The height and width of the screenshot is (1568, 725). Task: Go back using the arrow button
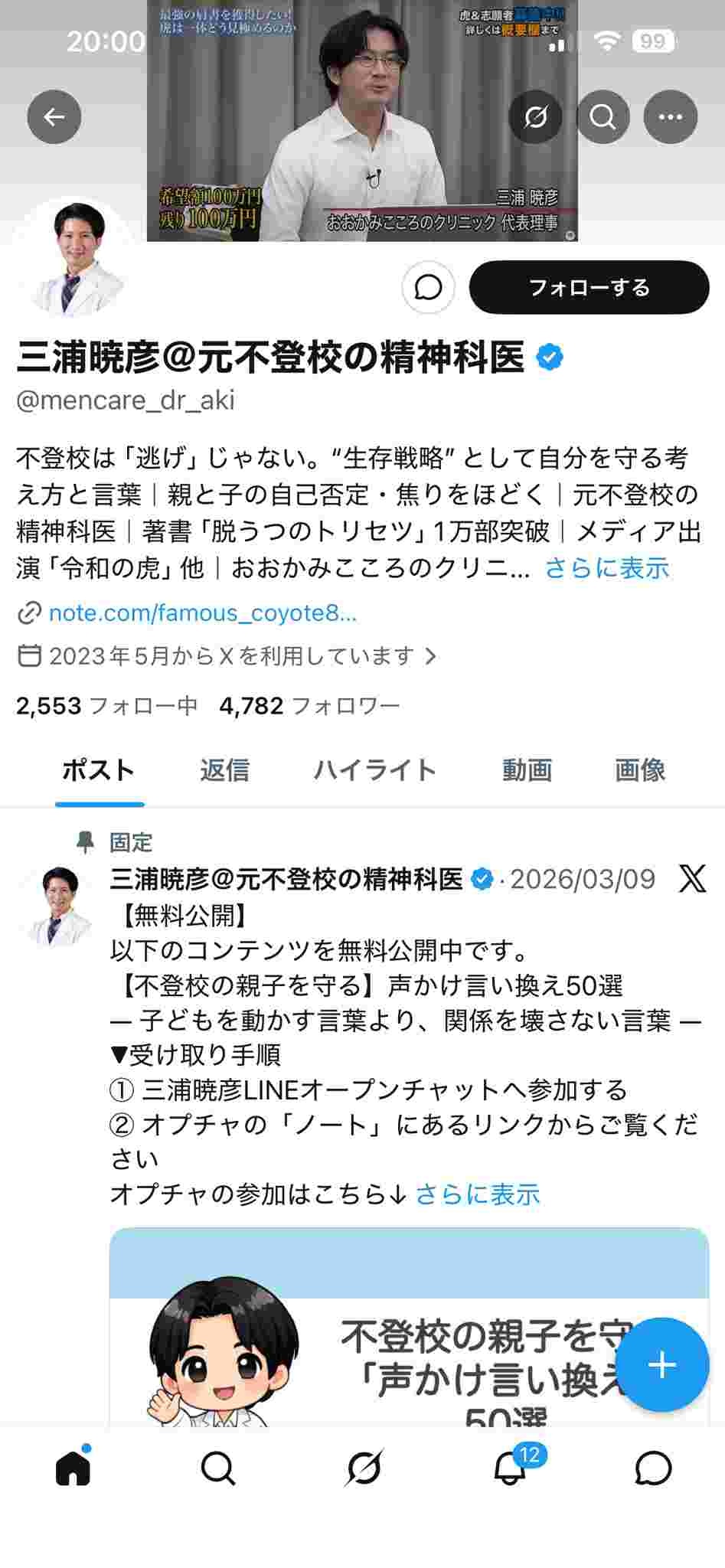coord(54,117)
